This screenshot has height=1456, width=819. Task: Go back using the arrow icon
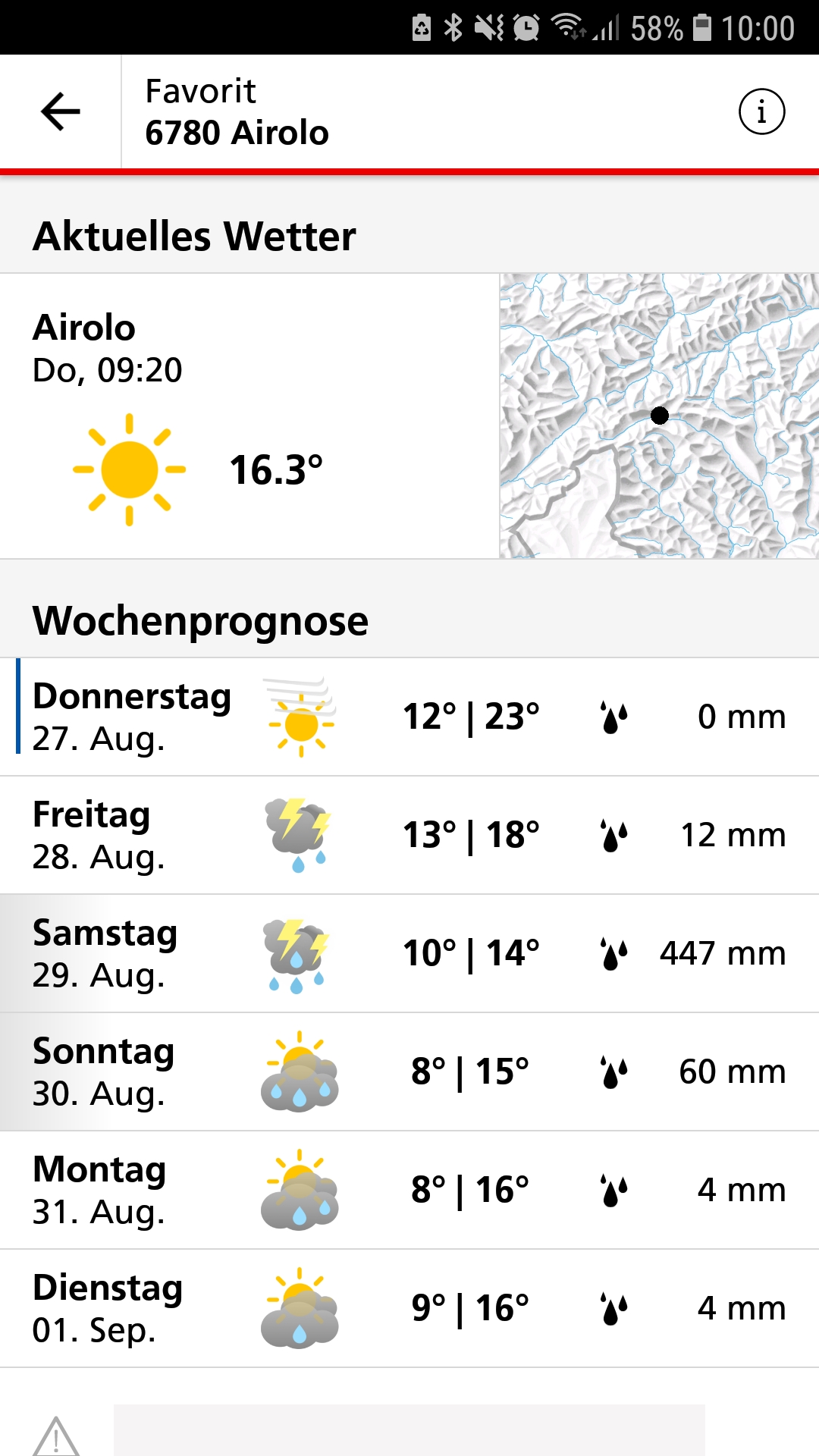point(61,112)
